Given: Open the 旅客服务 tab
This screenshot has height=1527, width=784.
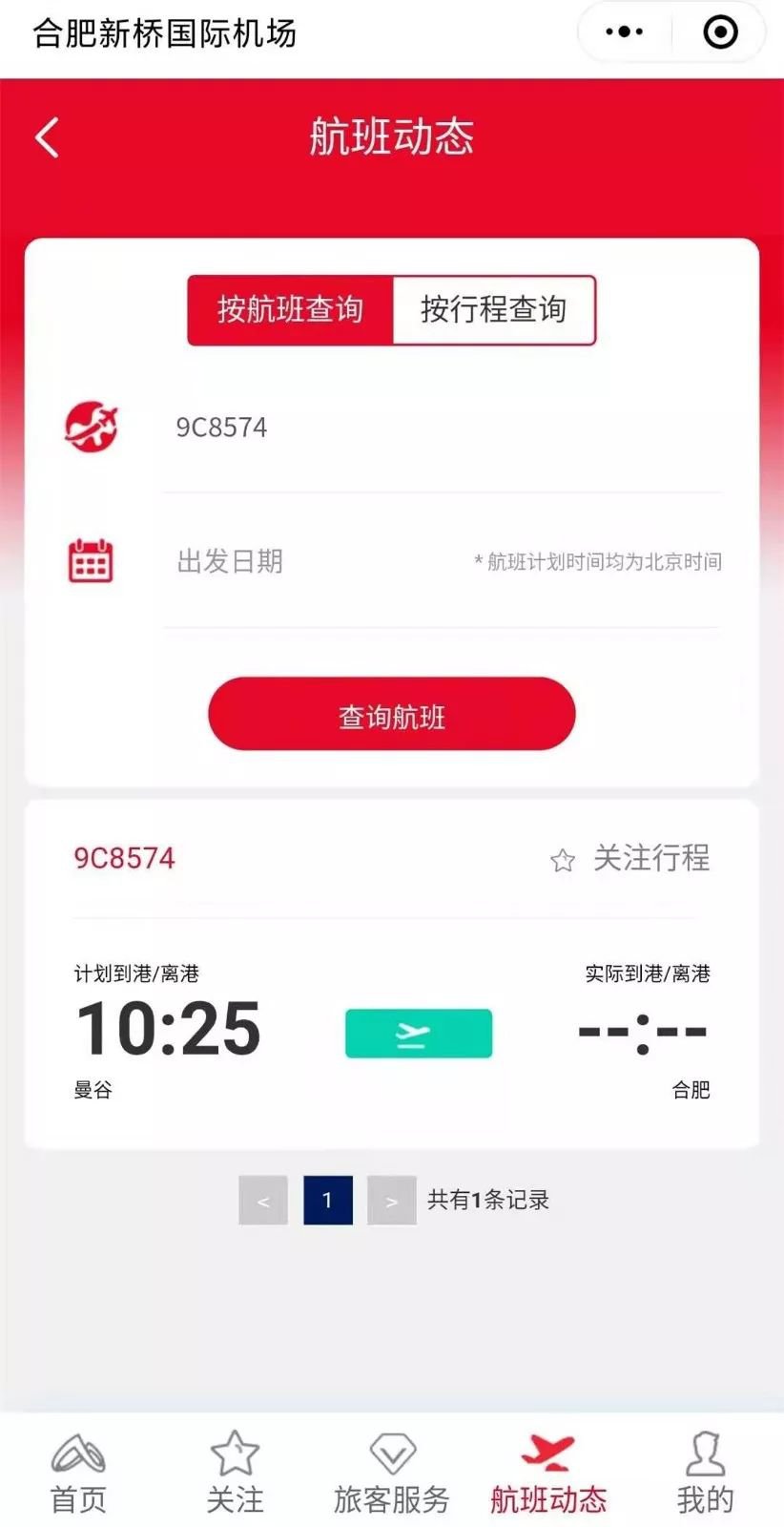Looking at the screenshot, I should [391, 1474].
